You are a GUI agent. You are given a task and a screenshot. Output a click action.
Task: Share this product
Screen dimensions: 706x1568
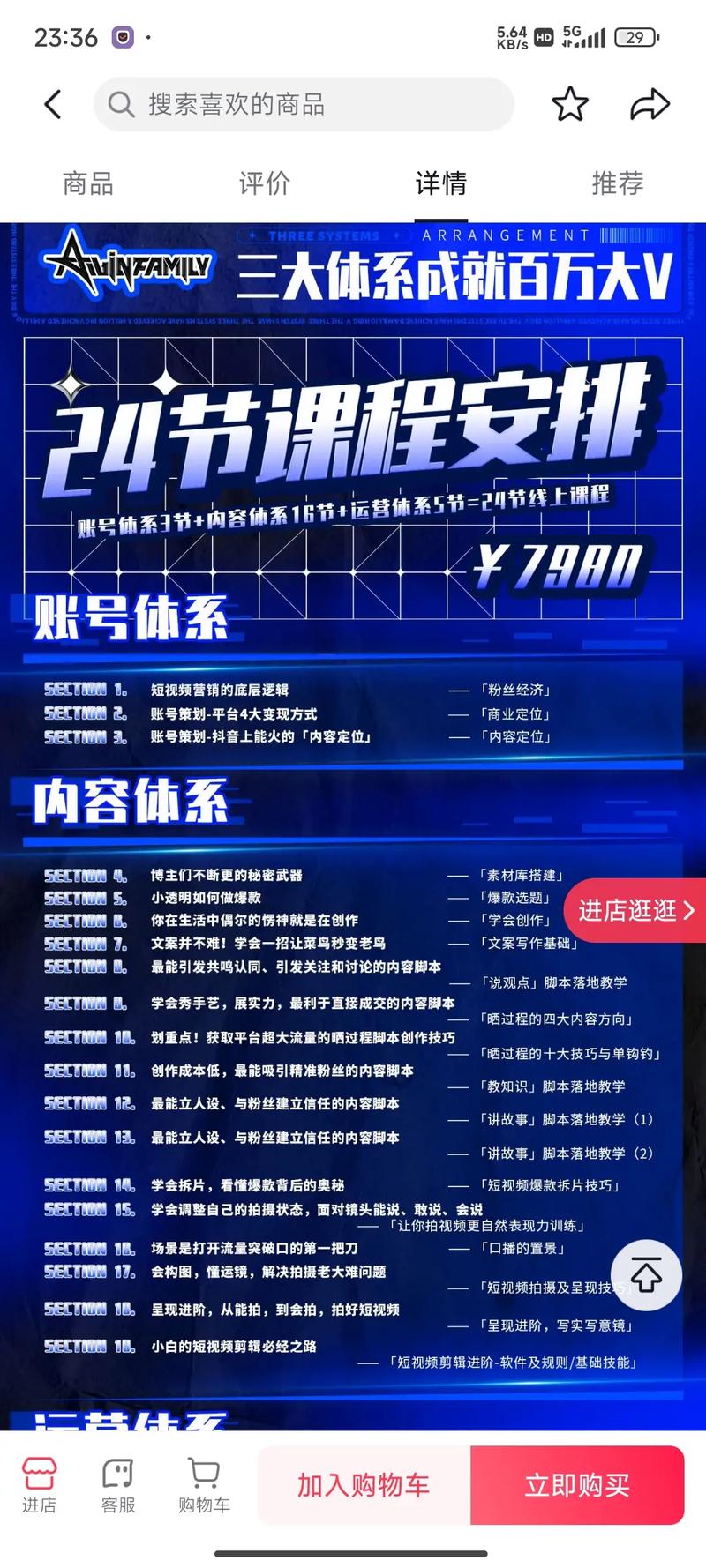point(650,105)
